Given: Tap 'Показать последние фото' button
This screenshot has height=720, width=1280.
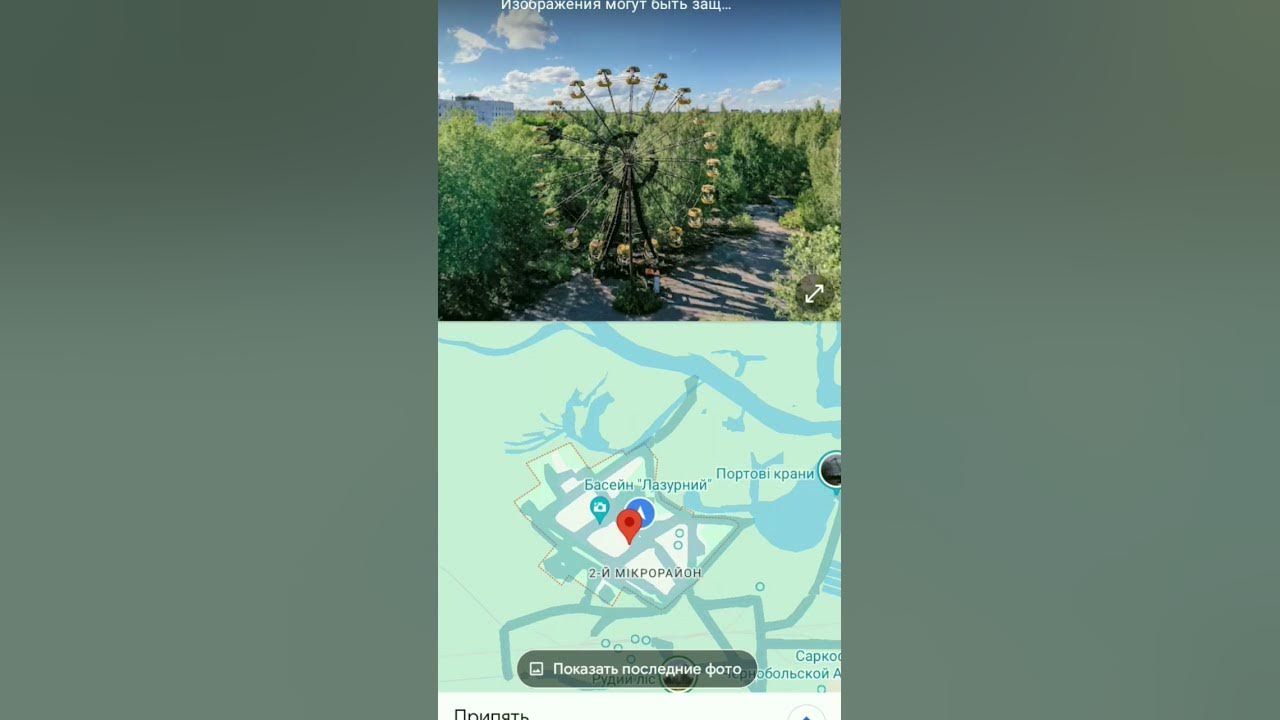Looking at the screenshot, I should coord(636,669).
